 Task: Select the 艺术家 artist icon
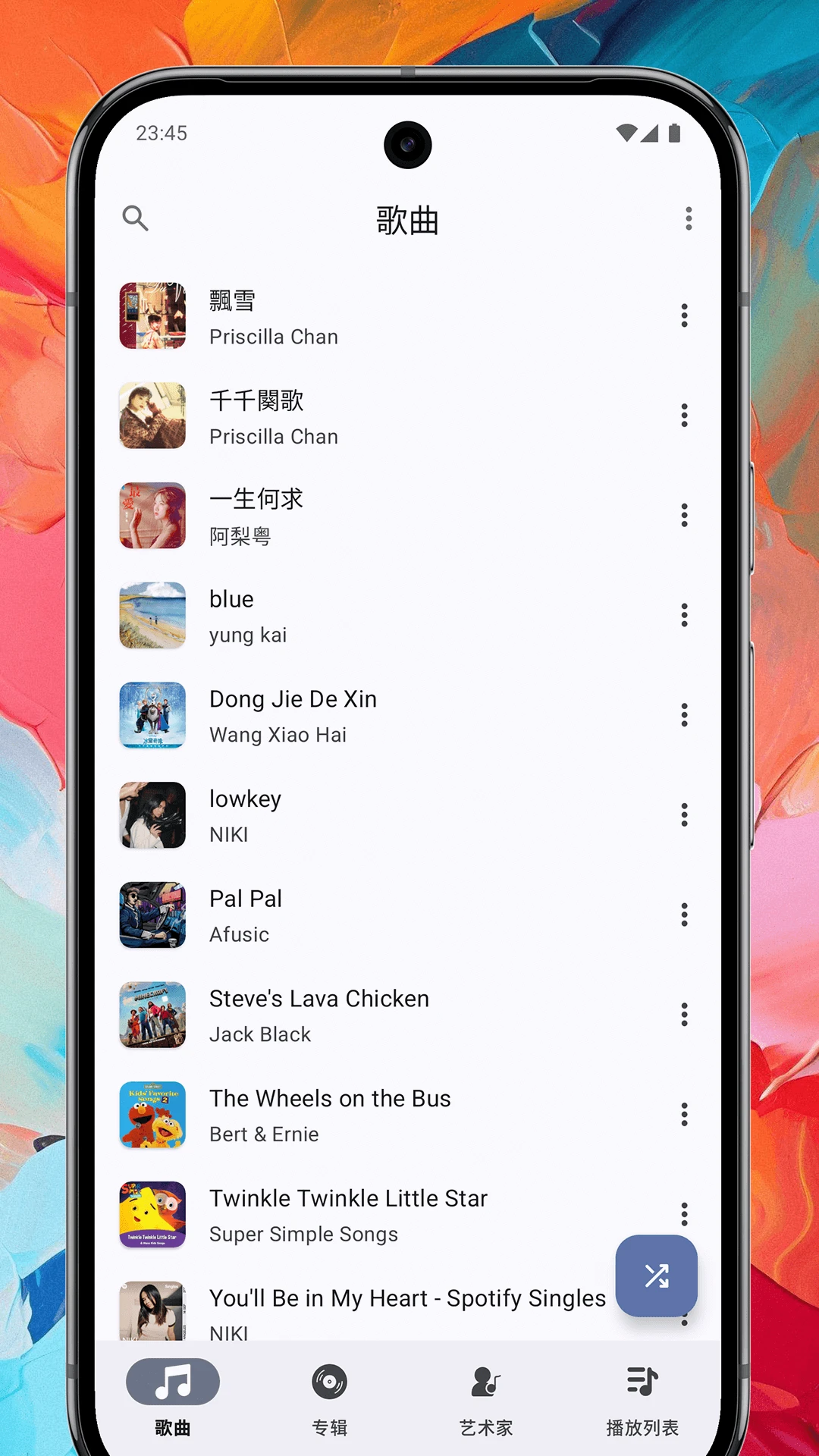pos(485,1382)
